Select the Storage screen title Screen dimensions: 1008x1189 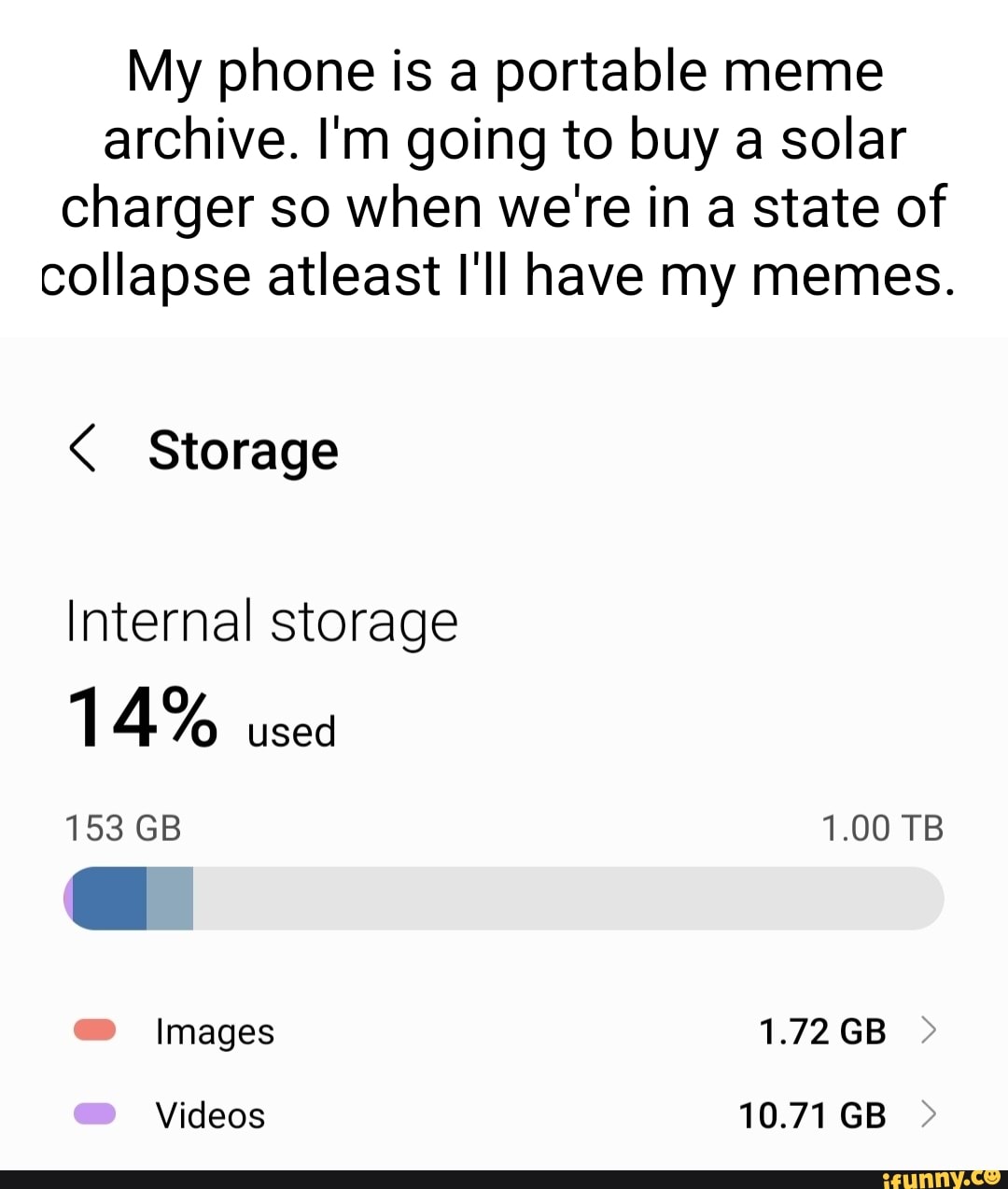point(243,452)
